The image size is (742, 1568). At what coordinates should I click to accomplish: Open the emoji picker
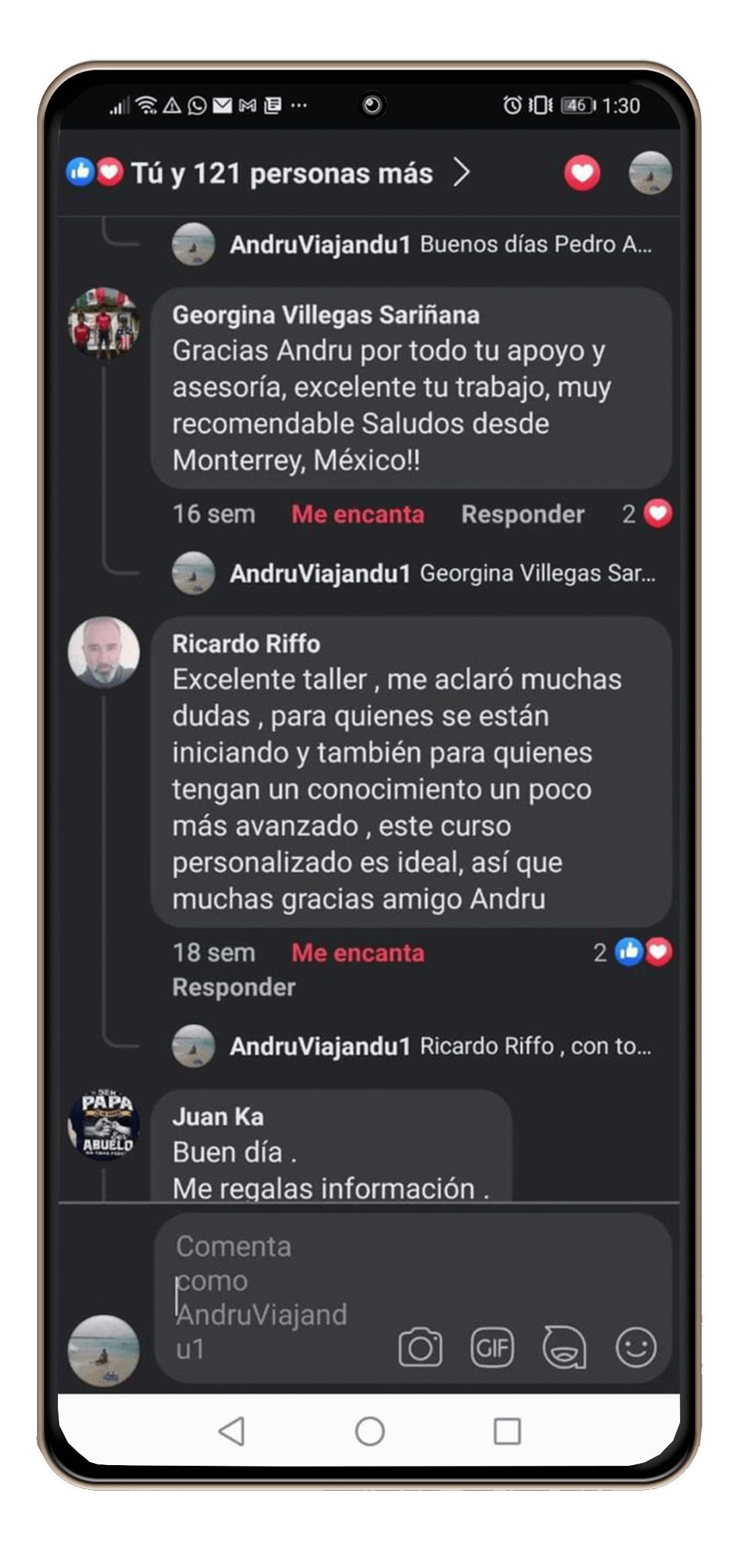[636, 1347]
